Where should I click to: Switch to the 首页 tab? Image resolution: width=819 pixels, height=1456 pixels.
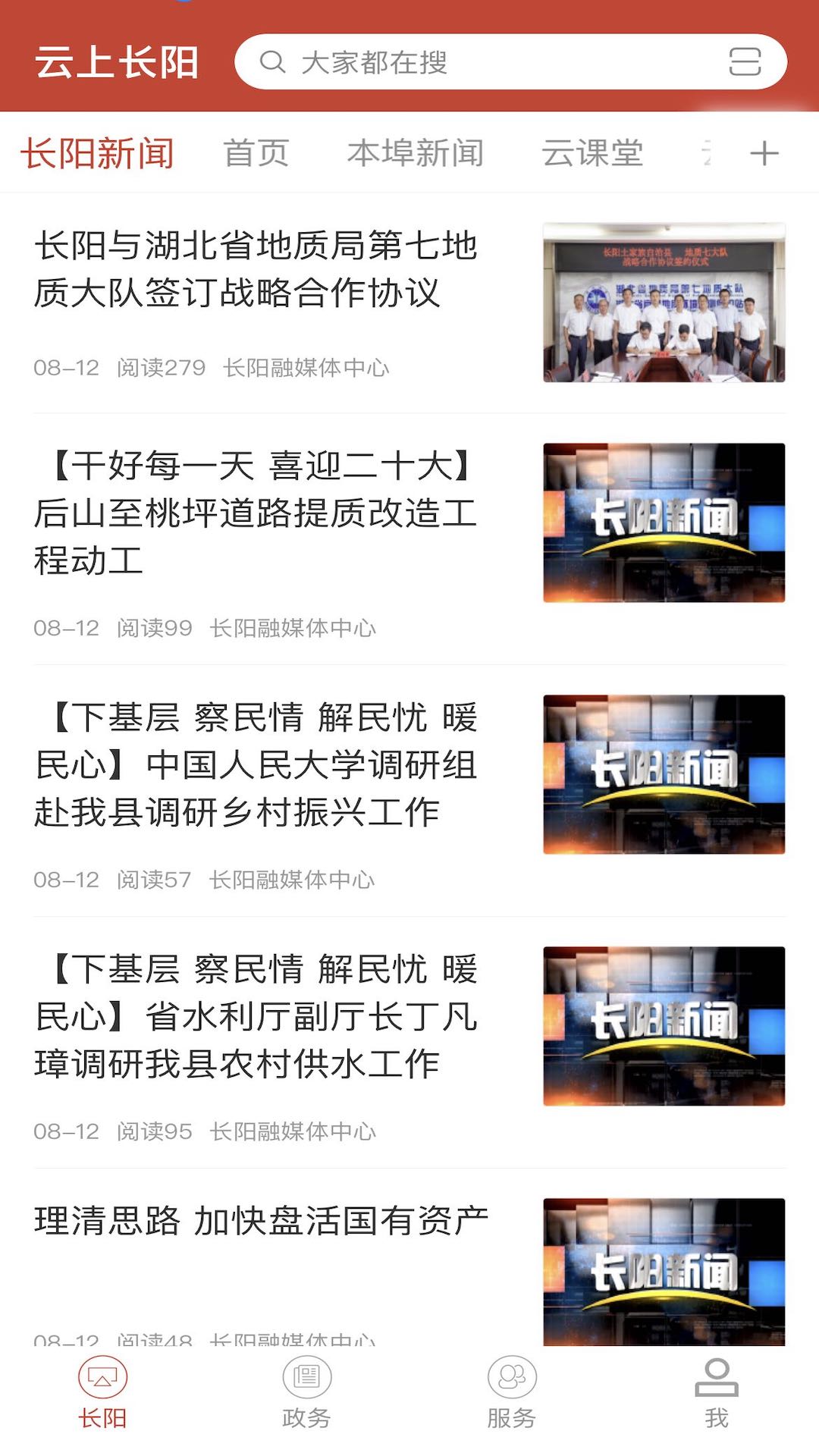(x=256, y=153)
